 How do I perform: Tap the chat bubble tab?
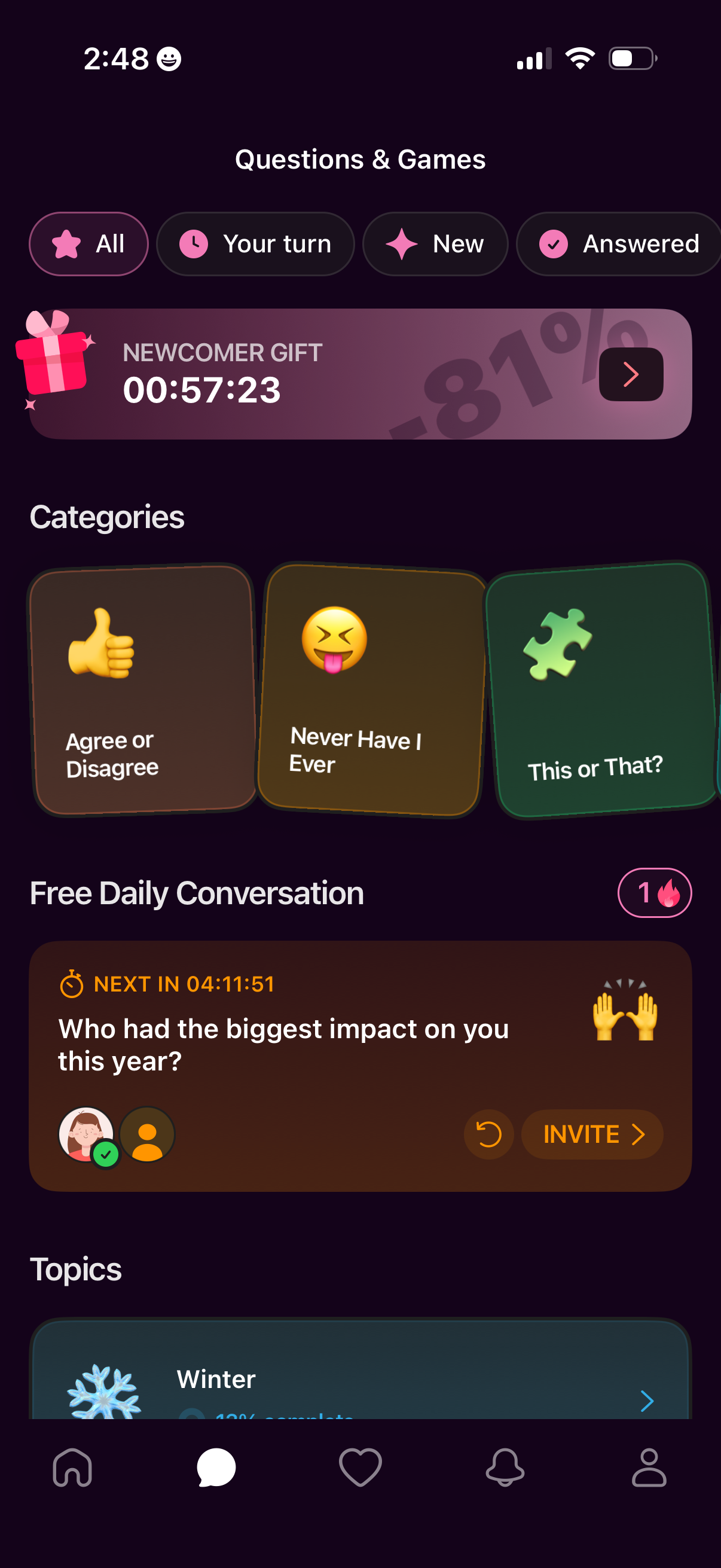pyautogui.click(x=216, y=1468)
